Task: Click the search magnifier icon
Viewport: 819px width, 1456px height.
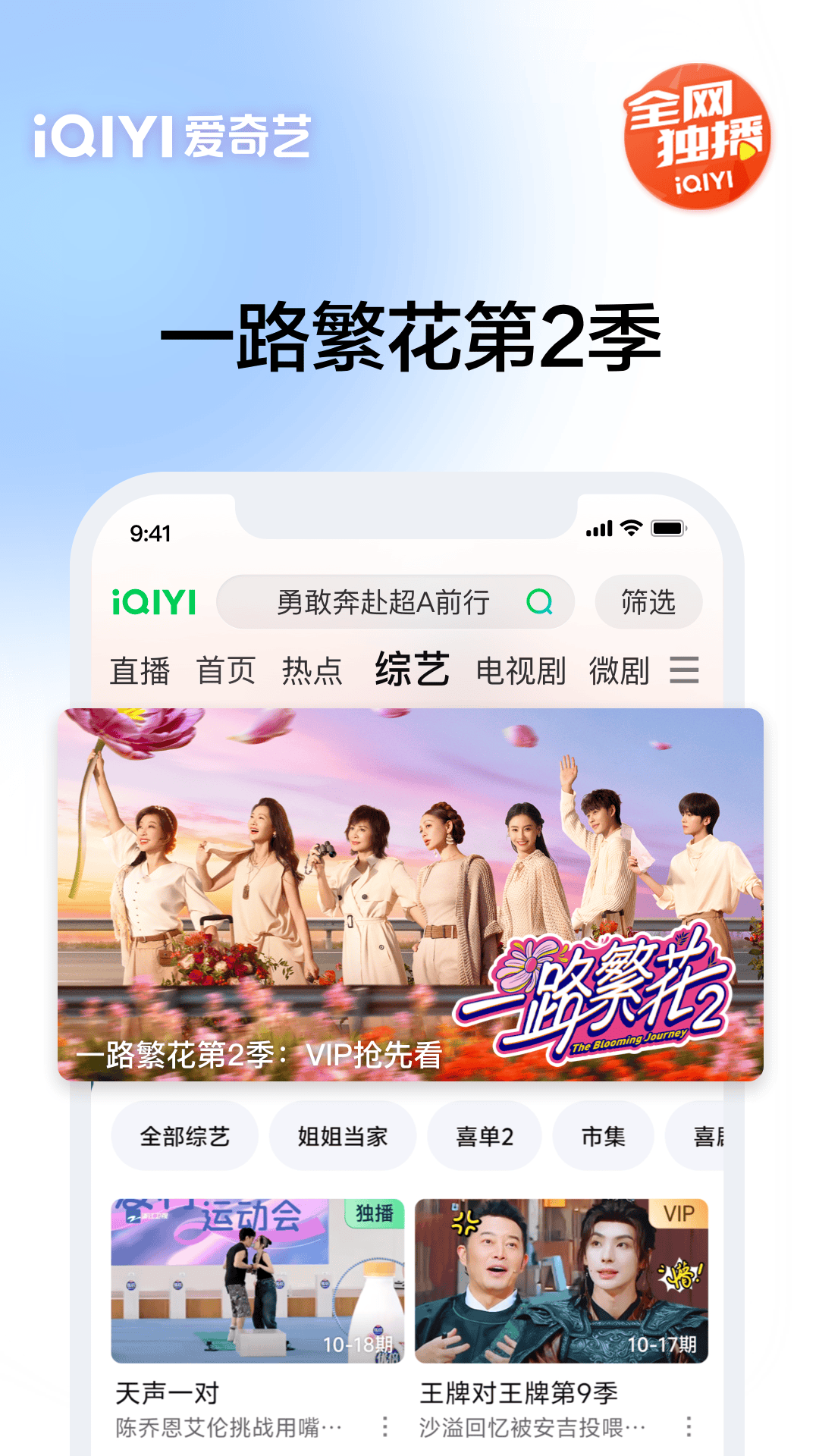Action: tap(539, 603)
